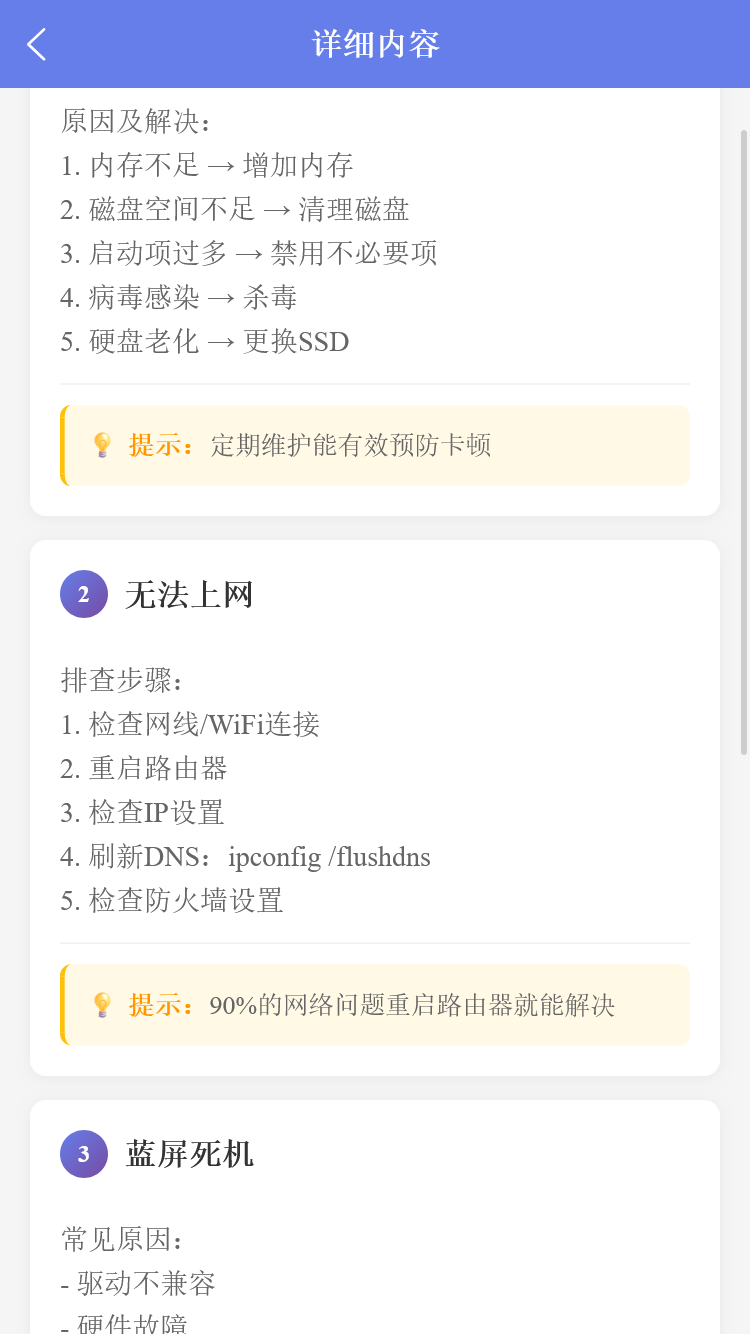Tap the yellow accent bar of the first tip
Screen dimensions: 752x1336
pyautogui.click(x=62, y=445)
